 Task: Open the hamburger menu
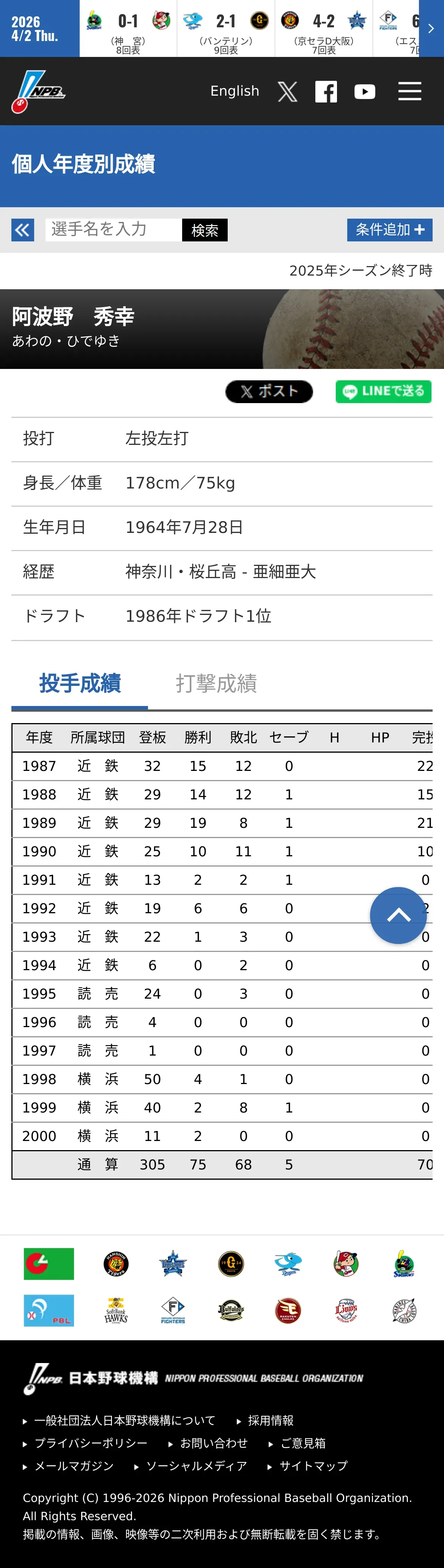(409, 91)
